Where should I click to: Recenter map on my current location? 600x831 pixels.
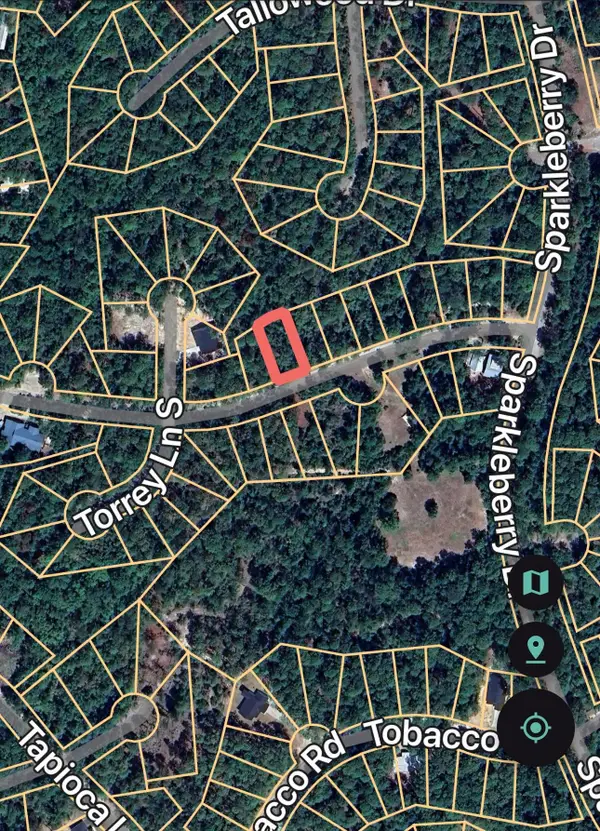click(536, 727)
